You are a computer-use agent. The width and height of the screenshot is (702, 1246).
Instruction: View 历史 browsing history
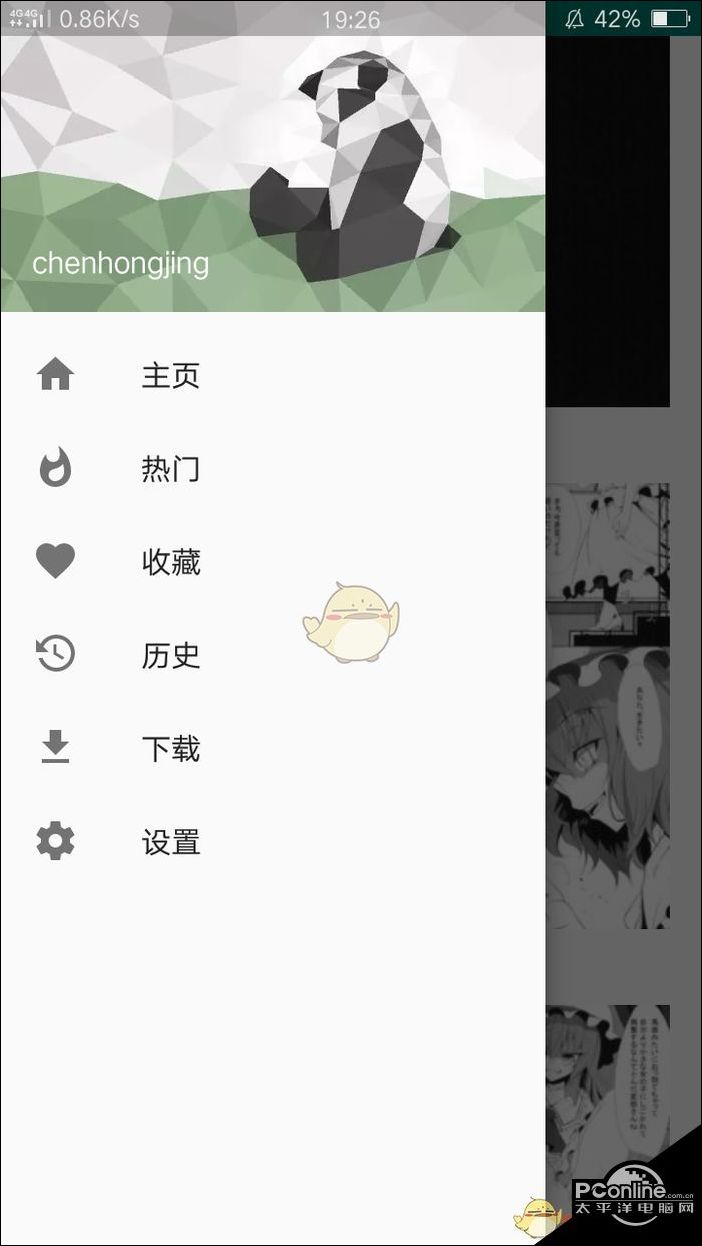(x=170, y=655)
